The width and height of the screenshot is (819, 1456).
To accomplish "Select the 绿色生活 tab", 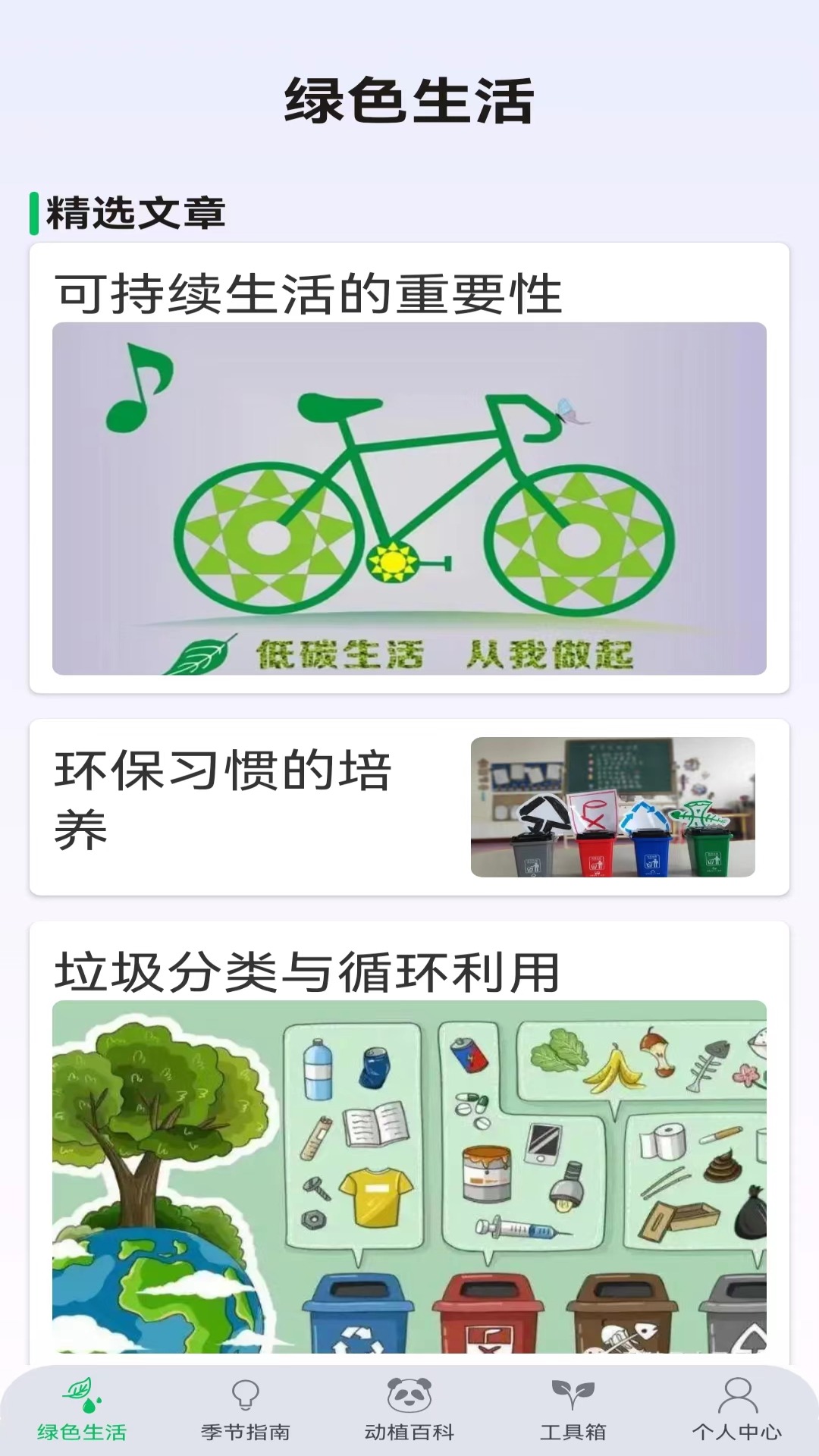I will point(82,1410).
